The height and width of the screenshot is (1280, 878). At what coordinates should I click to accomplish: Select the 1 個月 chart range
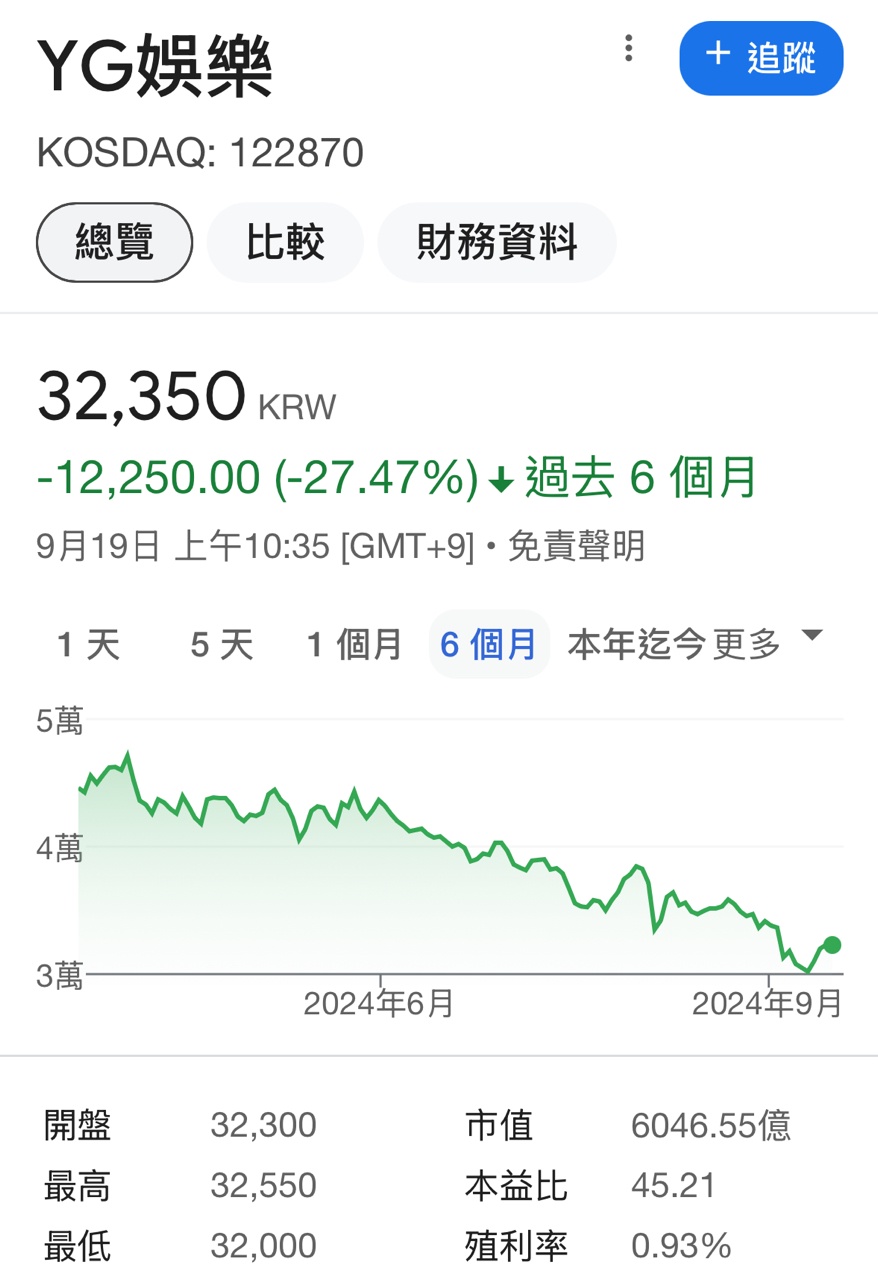pos(354,645)
